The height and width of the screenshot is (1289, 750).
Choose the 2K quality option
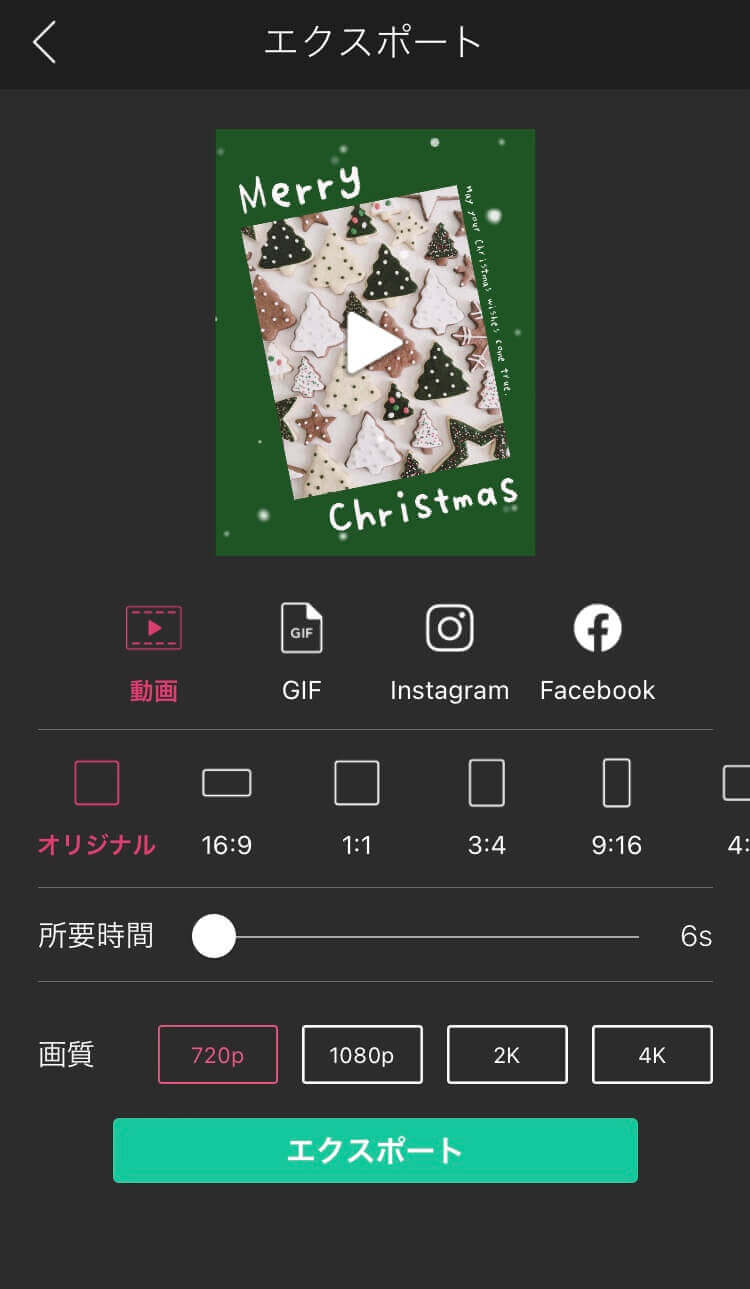pos(507,1054)
